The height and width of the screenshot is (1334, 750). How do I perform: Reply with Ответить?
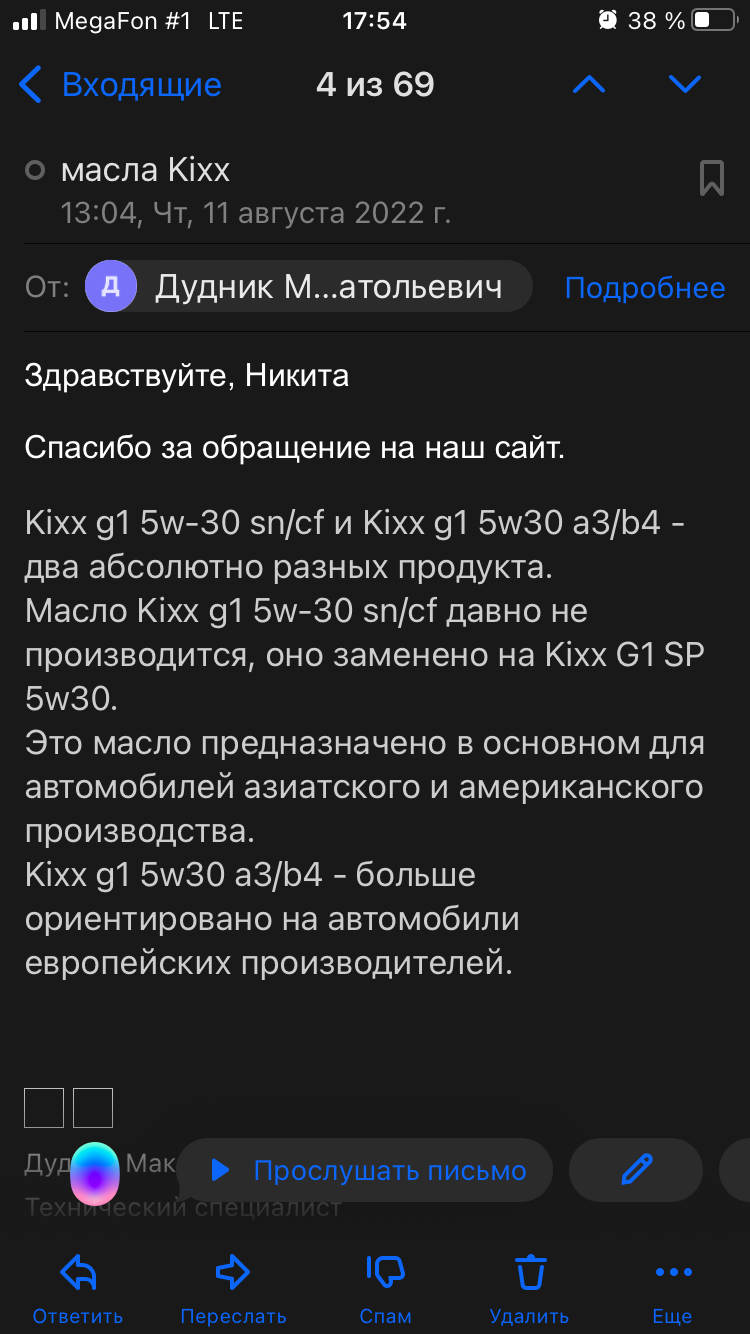[78, 1289]
